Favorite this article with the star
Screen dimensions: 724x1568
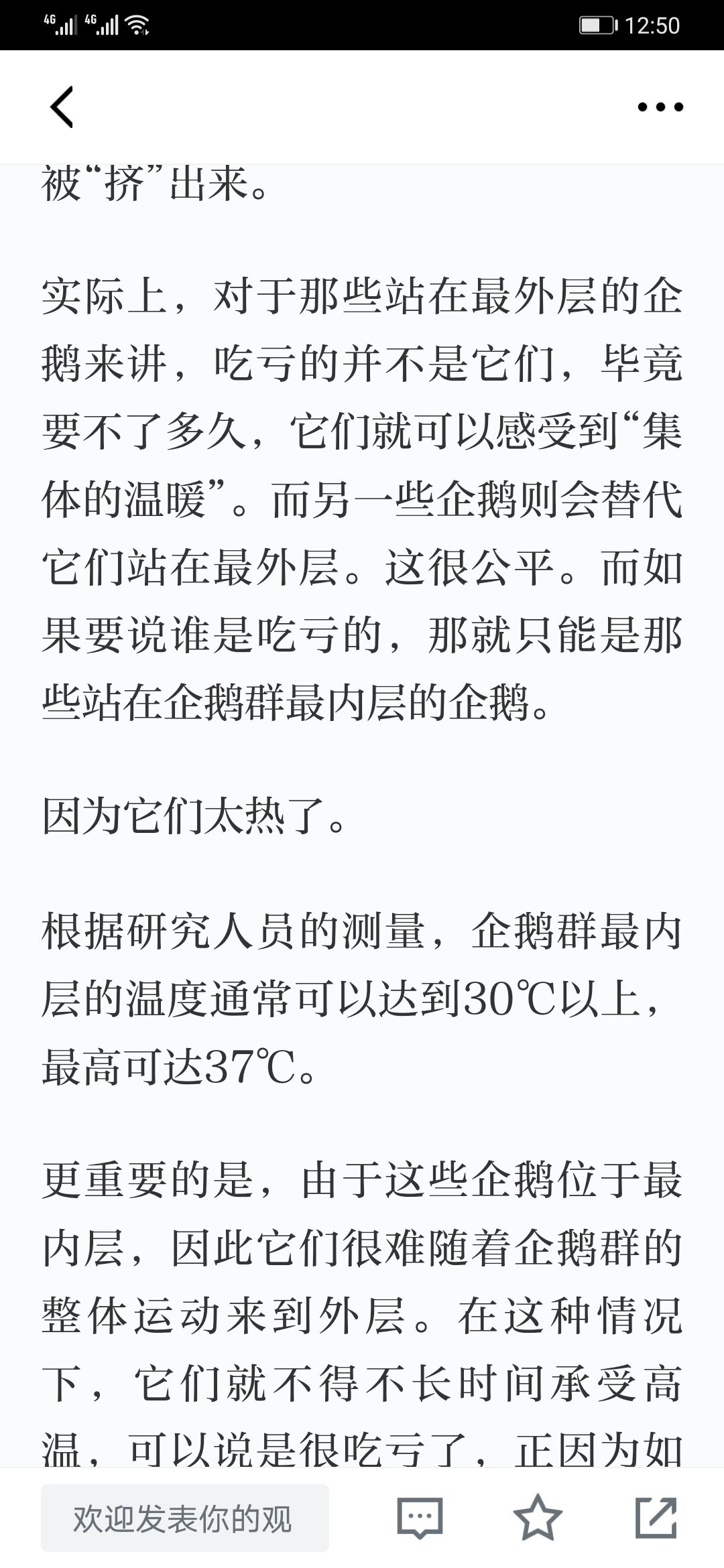[538, 1518]
